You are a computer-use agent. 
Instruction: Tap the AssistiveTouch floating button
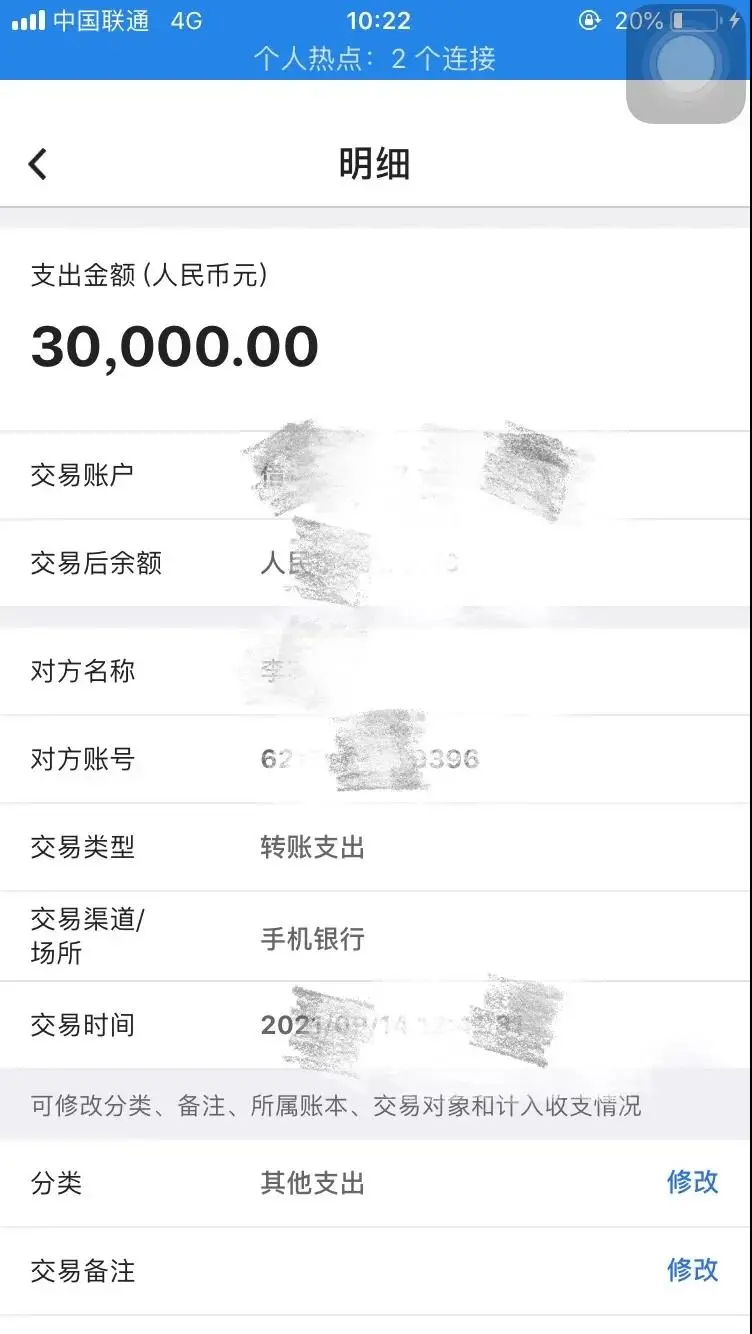686,62
